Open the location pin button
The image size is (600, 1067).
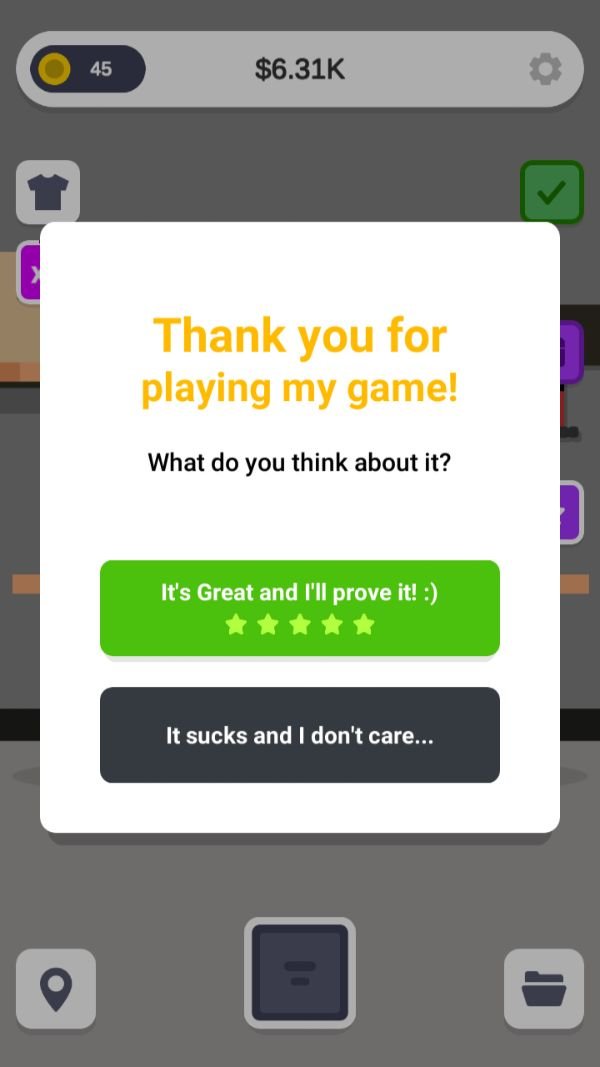56,988
